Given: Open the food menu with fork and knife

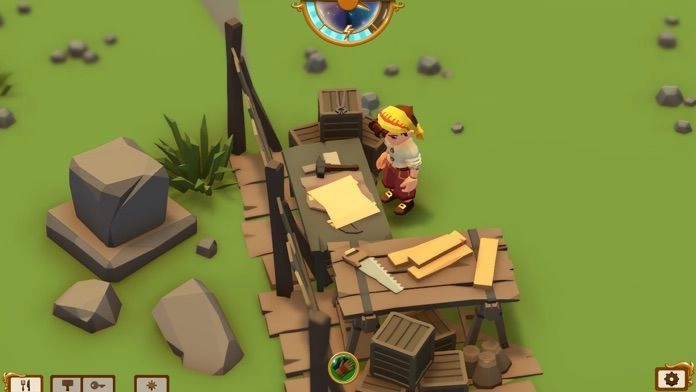Looking at the screenshot, I should point(25,384).
